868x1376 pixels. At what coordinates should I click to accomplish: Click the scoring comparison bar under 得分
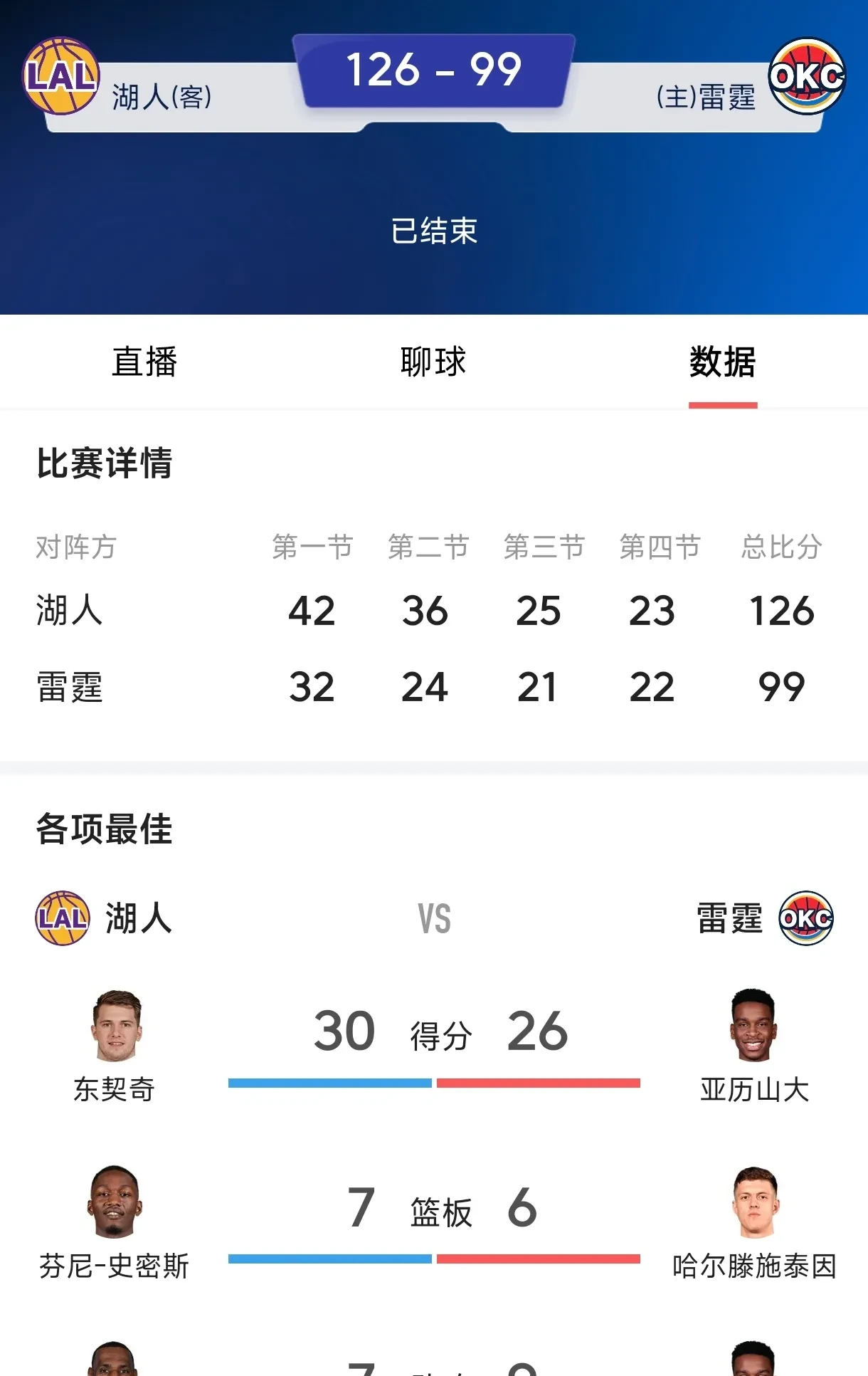pyautogui.click(x=433, y=1081)
